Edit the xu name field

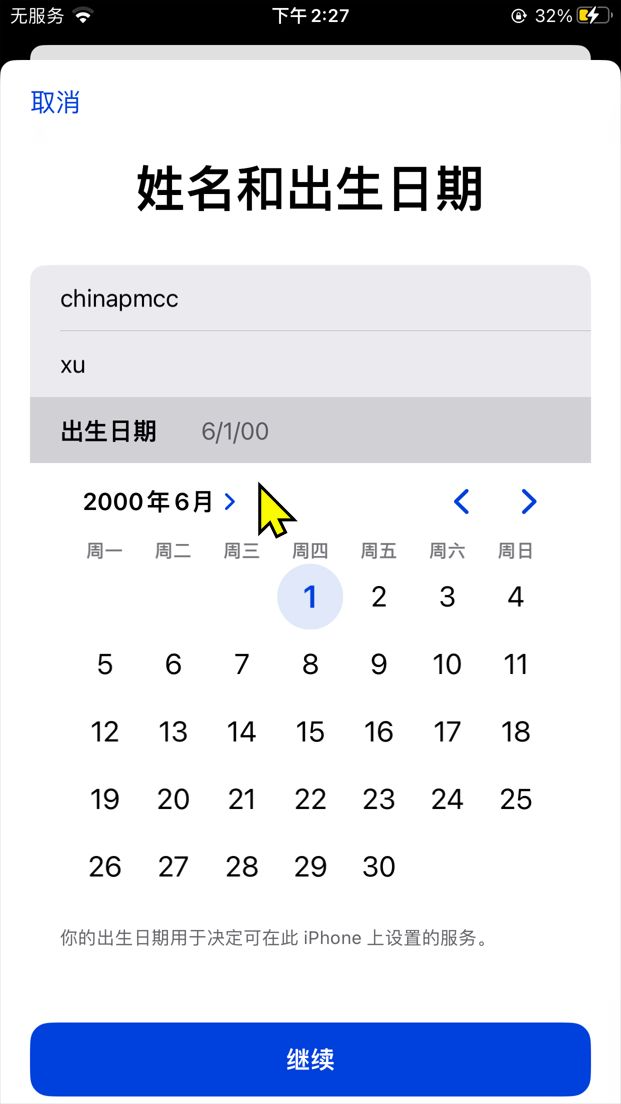(x=310, y=365)
